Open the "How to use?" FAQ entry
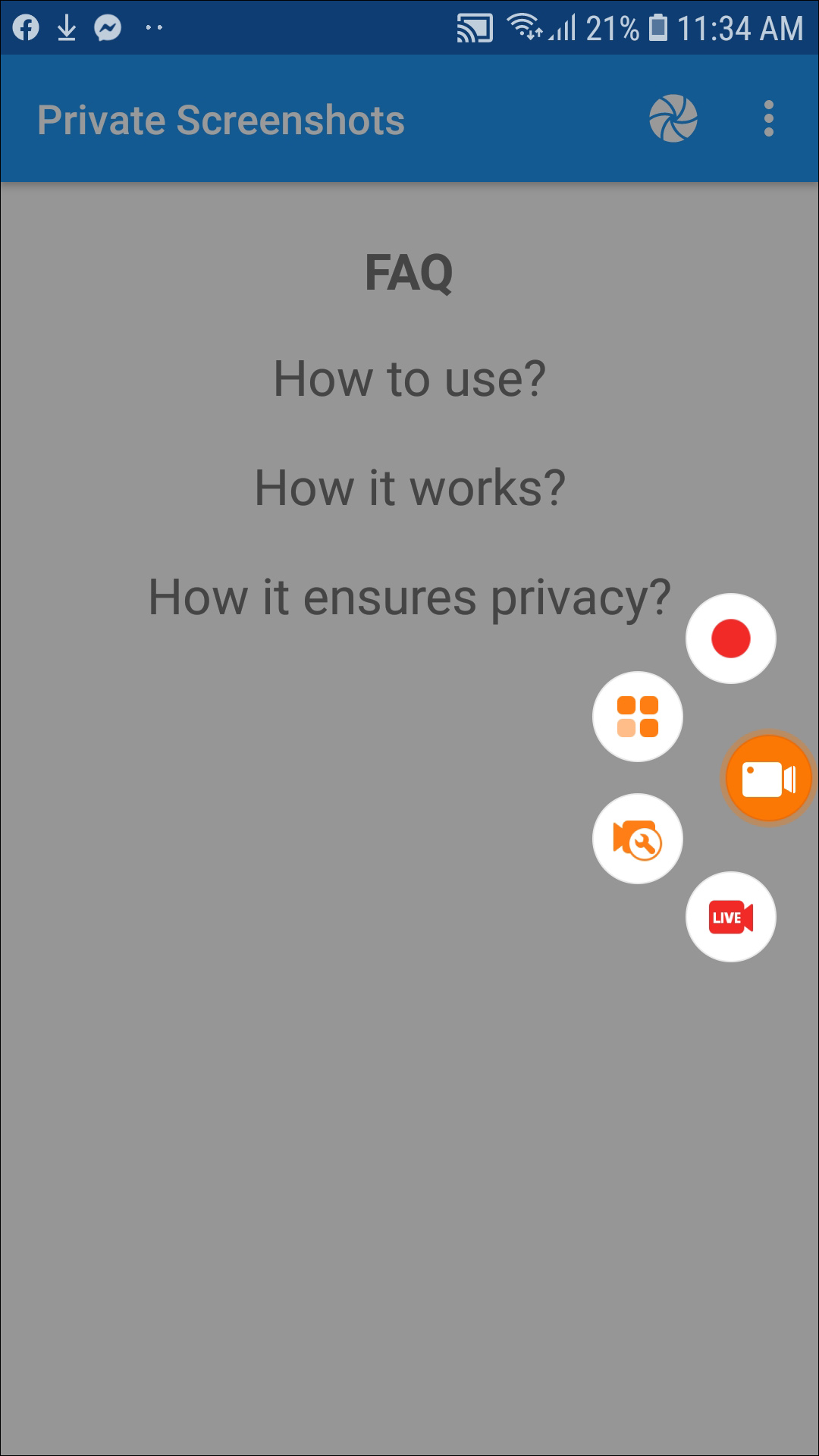The height and width of the screenshot is (1456, 819). 409,378
